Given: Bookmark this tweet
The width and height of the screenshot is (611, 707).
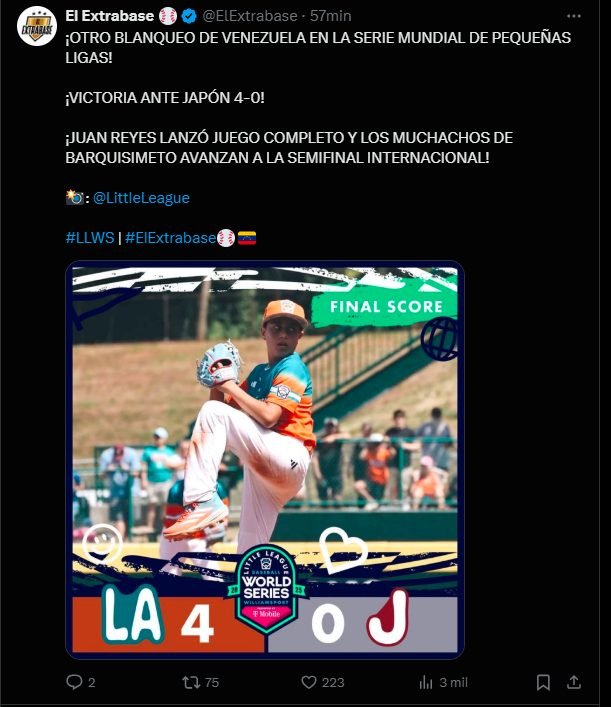Looking at the screenshot, I should pos(543,682).
